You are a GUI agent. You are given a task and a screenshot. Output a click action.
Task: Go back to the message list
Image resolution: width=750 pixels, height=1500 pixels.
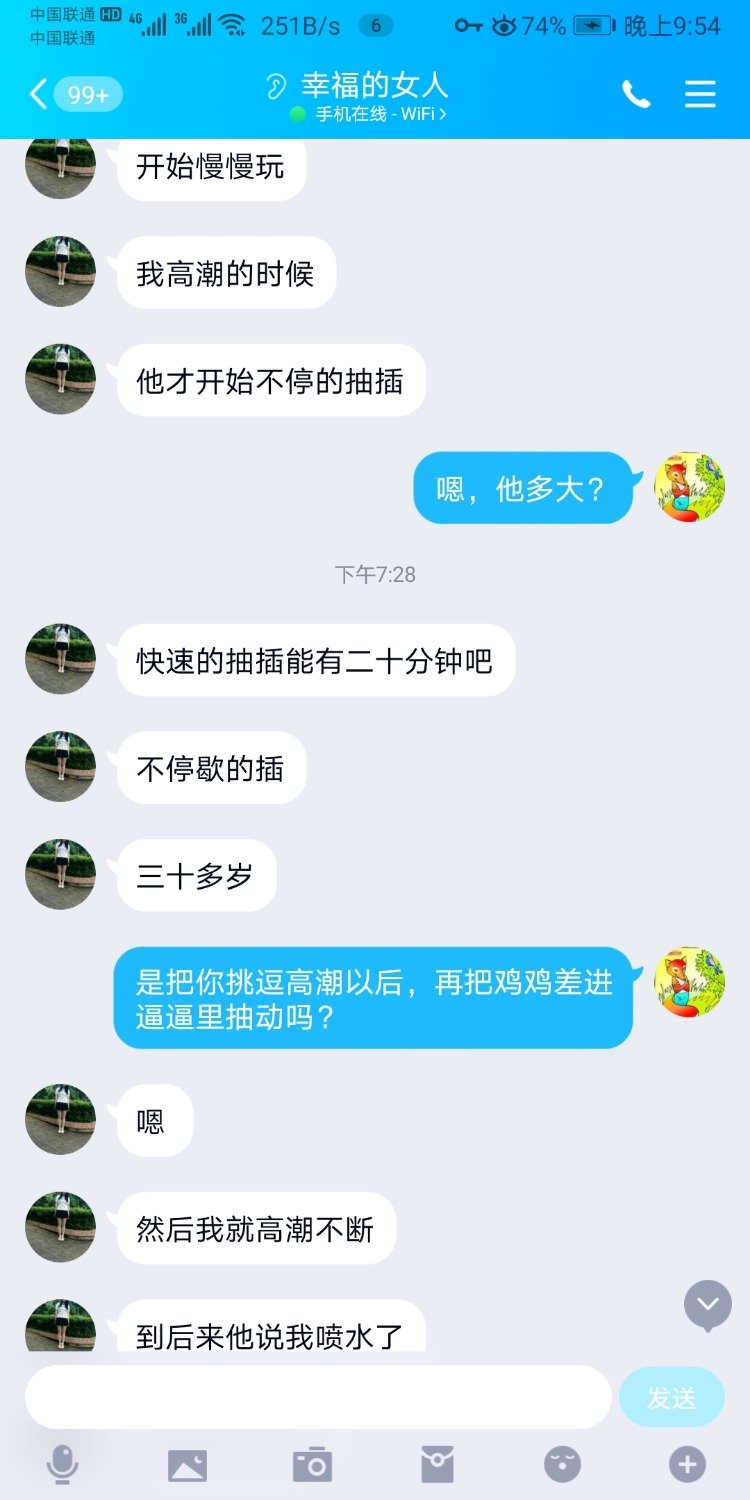tap(40, 95)
